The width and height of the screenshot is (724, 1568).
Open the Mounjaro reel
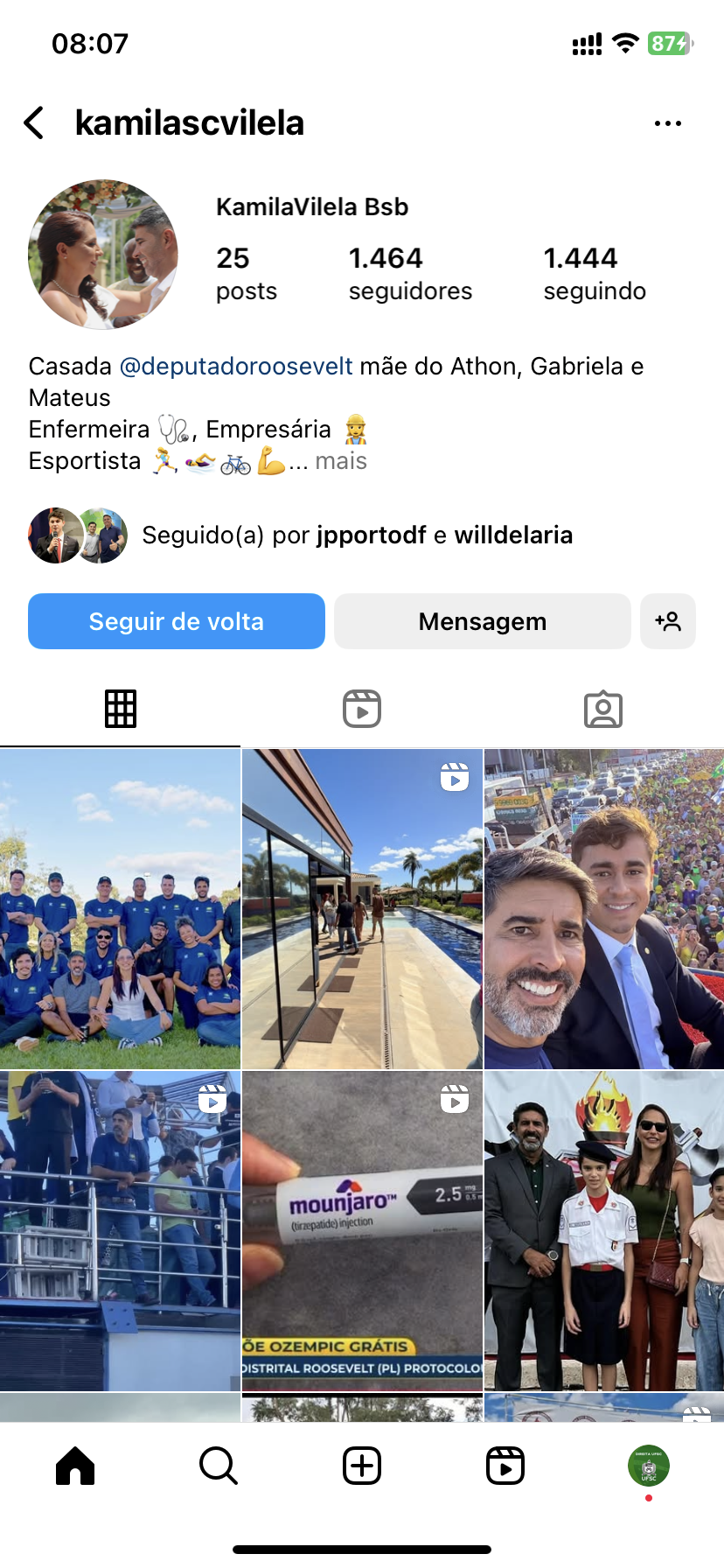tap(362, 1230)
